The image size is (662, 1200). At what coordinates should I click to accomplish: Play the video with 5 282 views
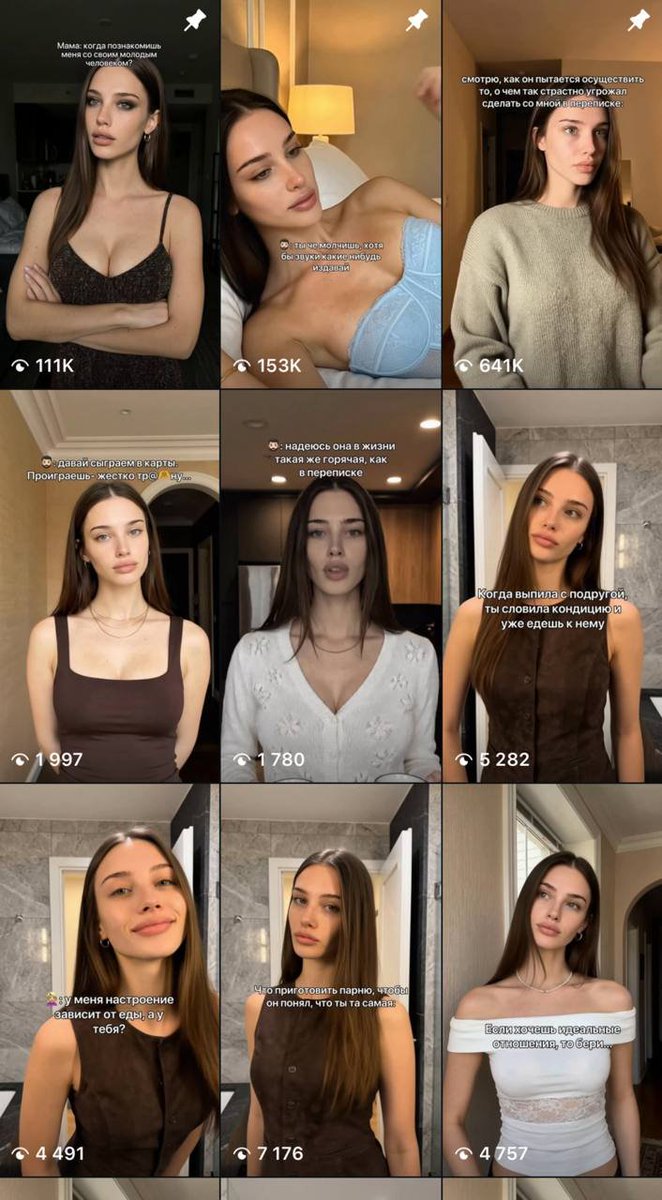(553, 586)
